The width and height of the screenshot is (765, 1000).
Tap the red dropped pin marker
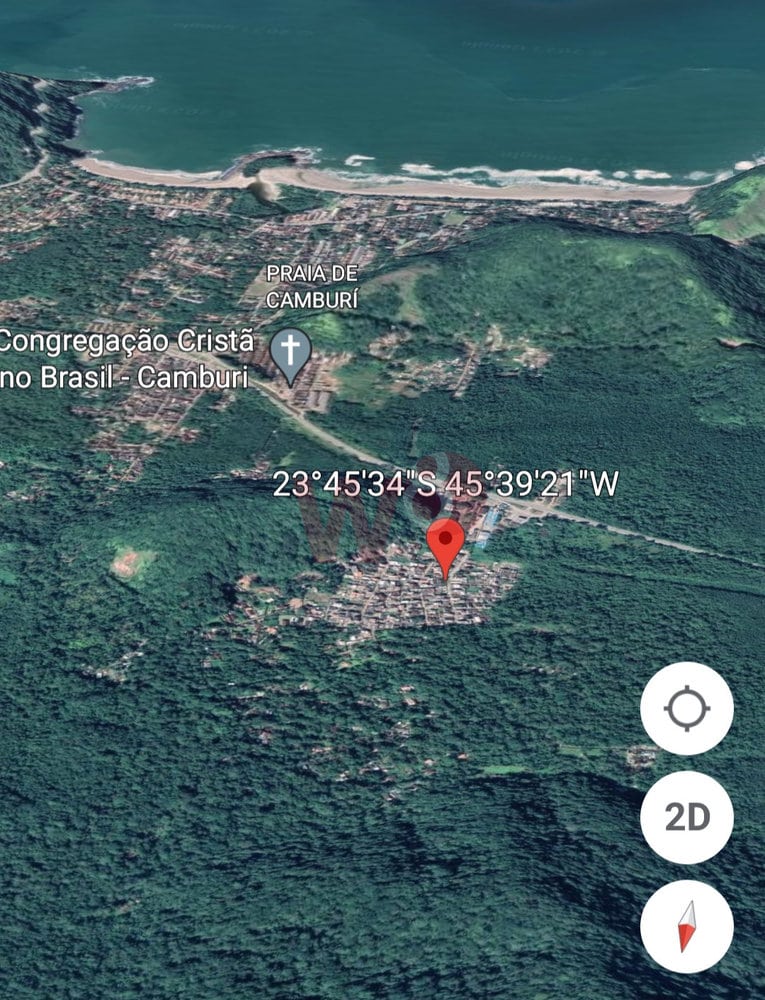tap(445, 544)
